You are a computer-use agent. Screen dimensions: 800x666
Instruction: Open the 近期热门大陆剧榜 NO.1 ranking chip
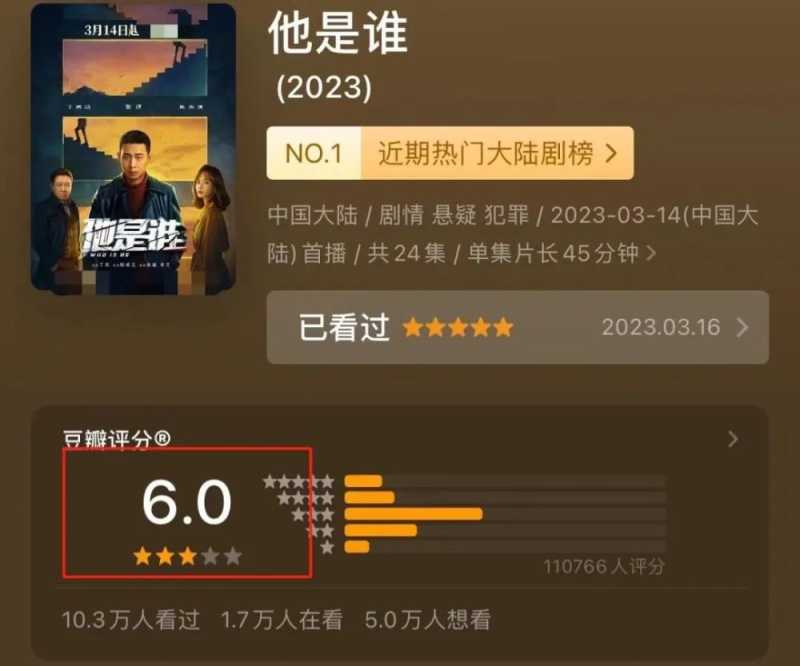[x=449, y=153]
